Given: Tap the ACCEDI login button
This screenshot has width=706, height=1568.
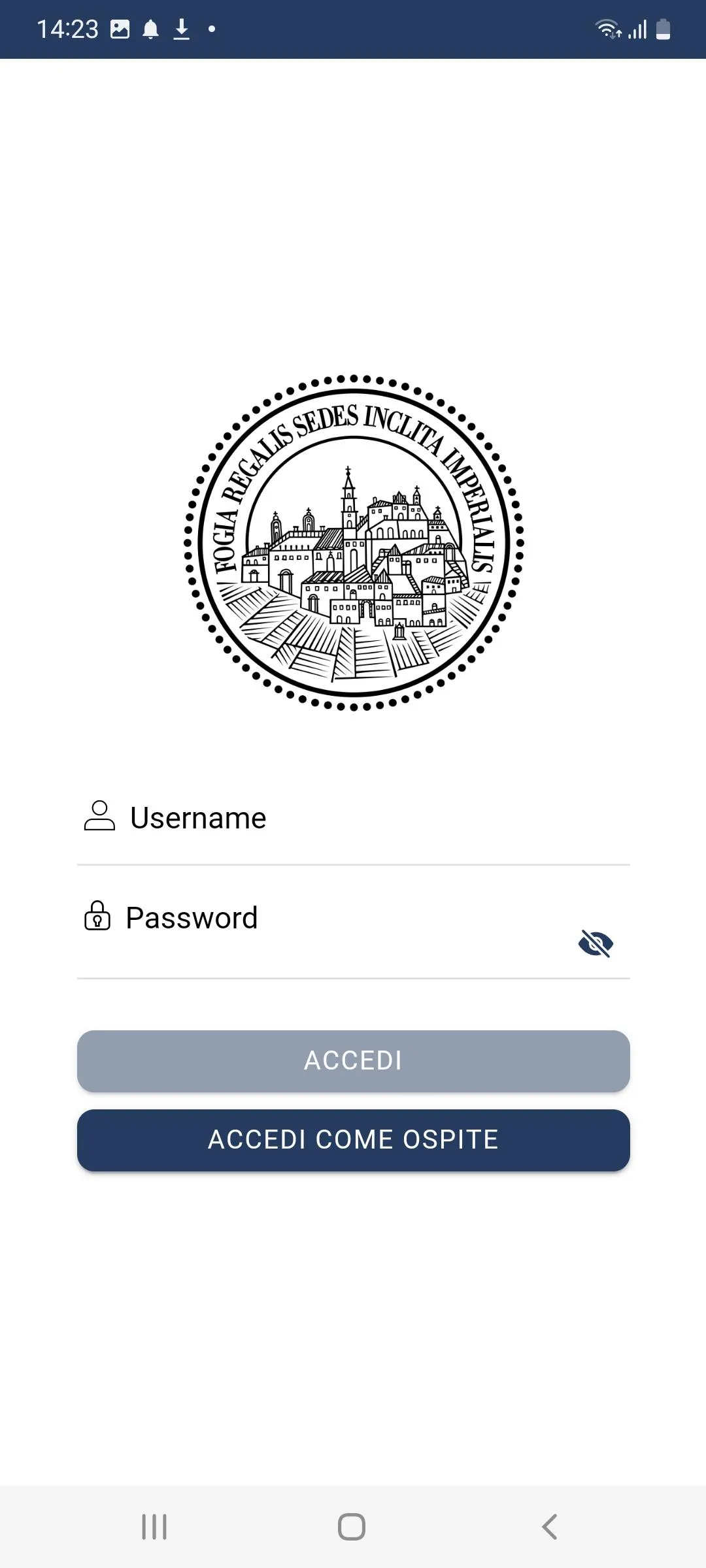Looking at the screenshot, I should click(x=353, y=1061).
